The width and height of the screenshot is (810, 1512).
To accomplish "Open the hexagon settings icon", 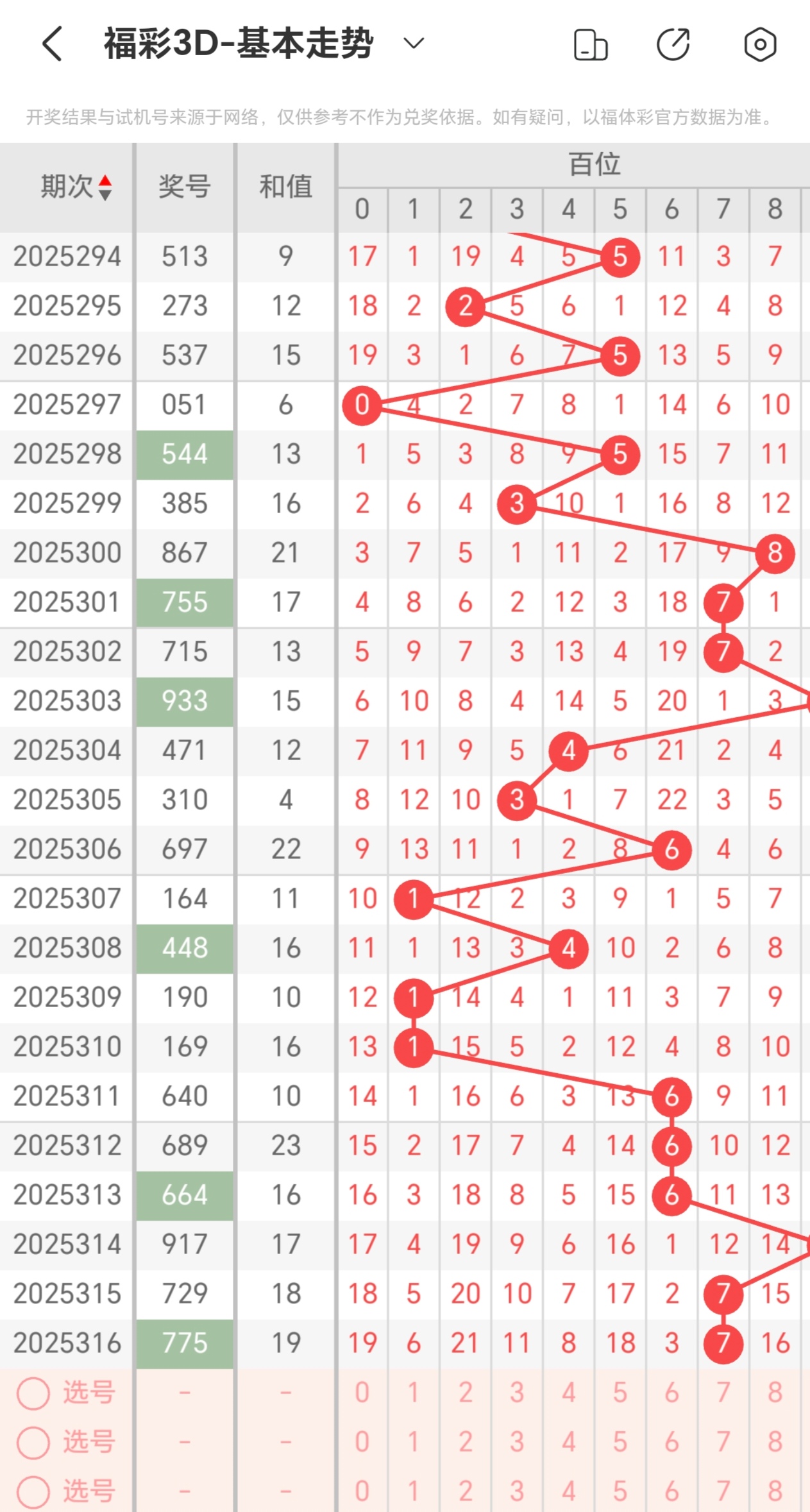I will pyautogui.click(x=760, y=44).
